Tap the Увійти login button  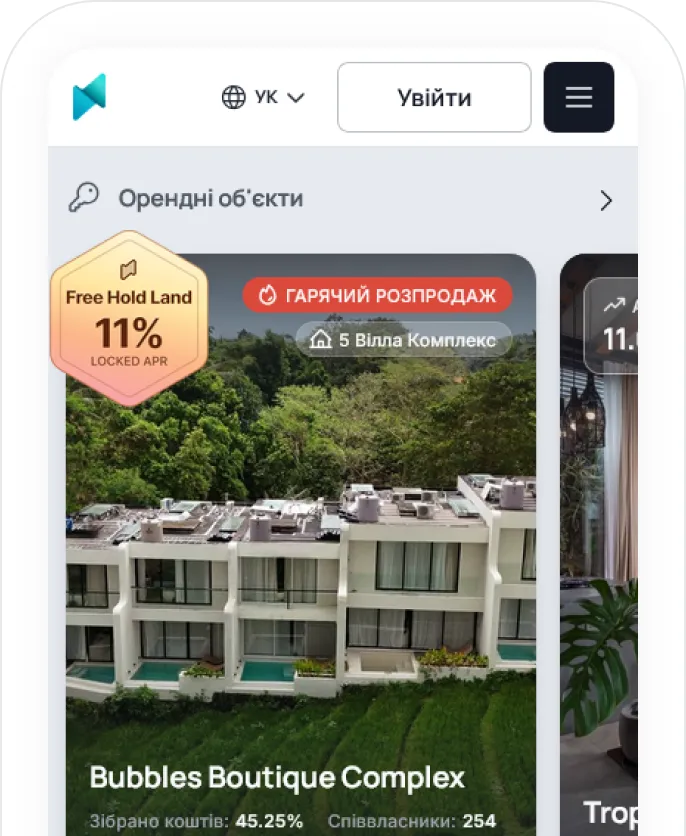point(434,97)
